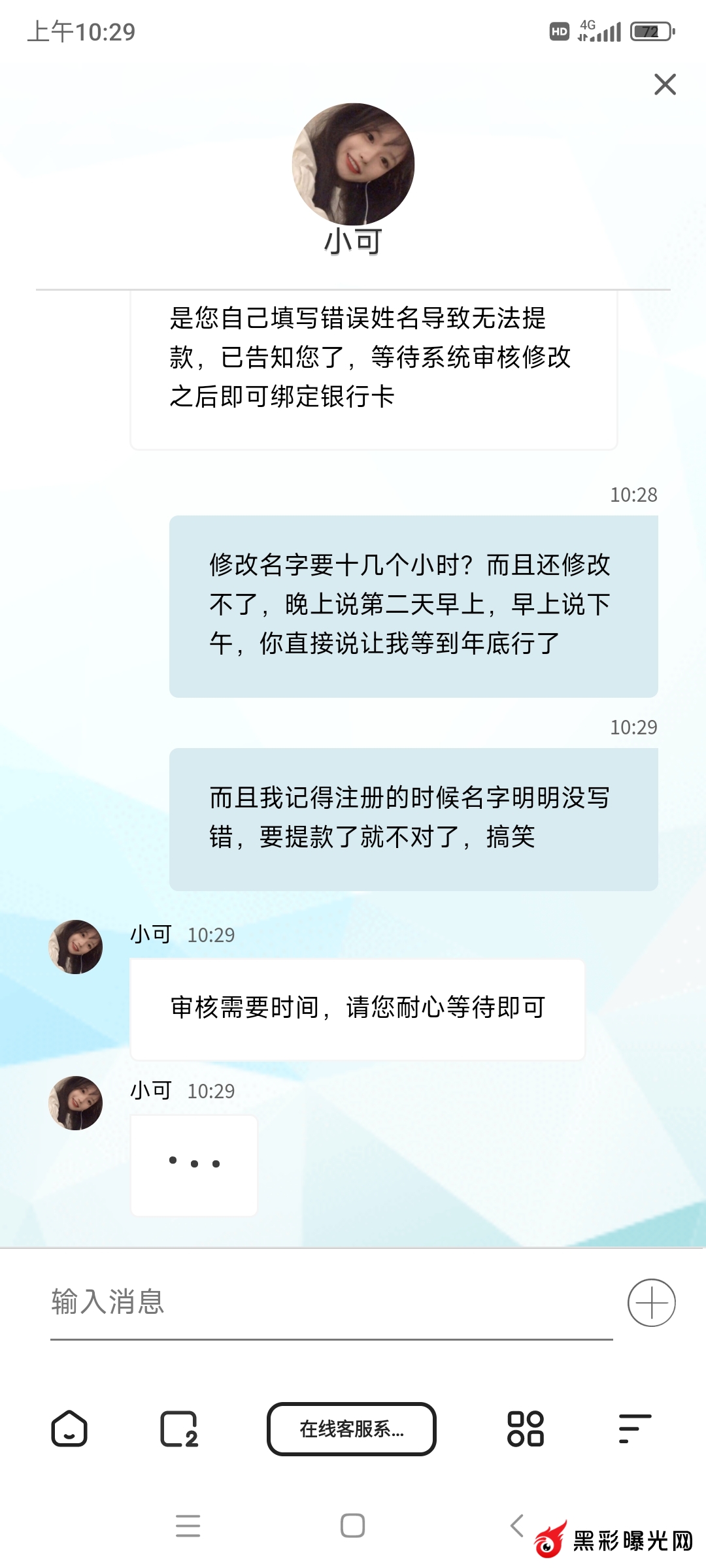Focus the 输入消息 message input field
Viewport: 706px width, 1568px height.
pyautogui.click(x=331, y=1302)
